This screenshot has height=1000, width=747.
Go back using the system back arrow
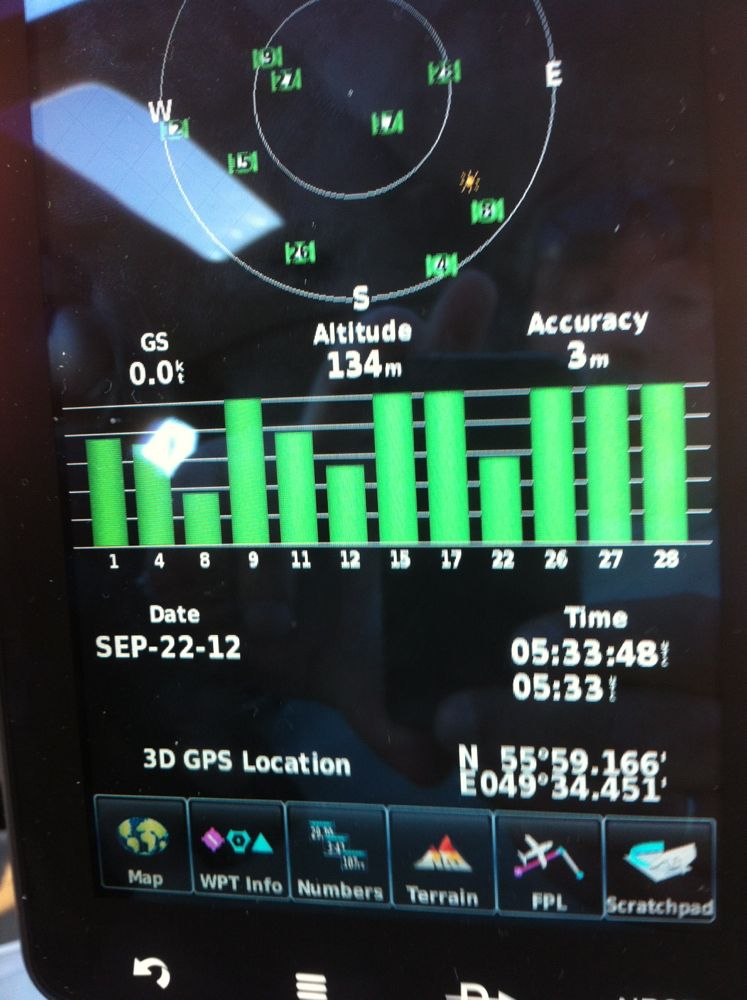pos(150,972)
